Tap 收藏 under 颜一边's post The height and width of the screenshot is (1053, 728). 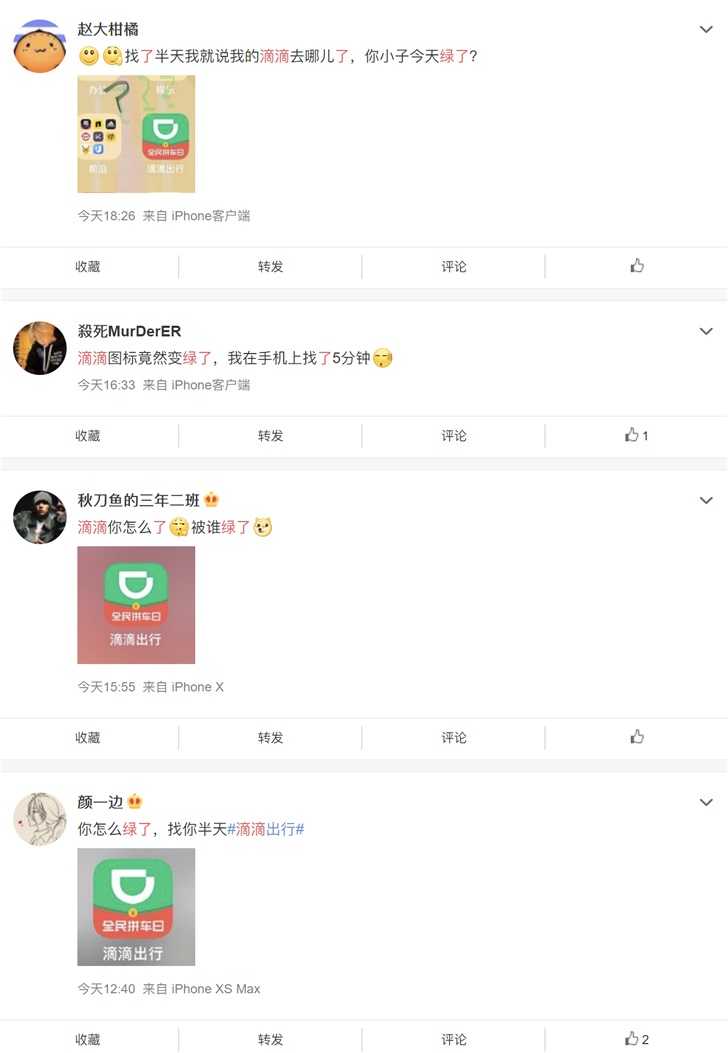pyautogui.click(x=88, y=1039)
